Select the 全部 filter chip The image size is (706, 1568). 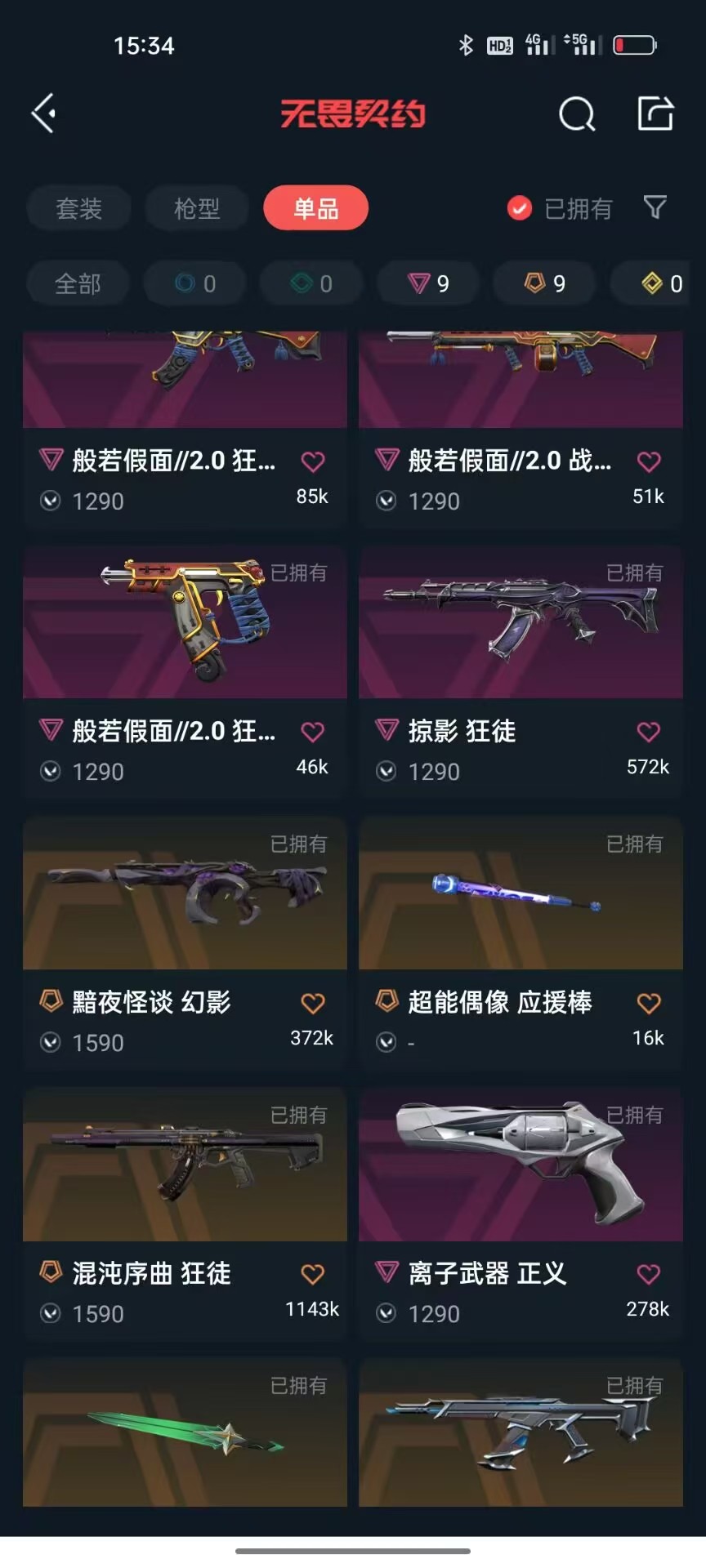click(x=78, y=283)
